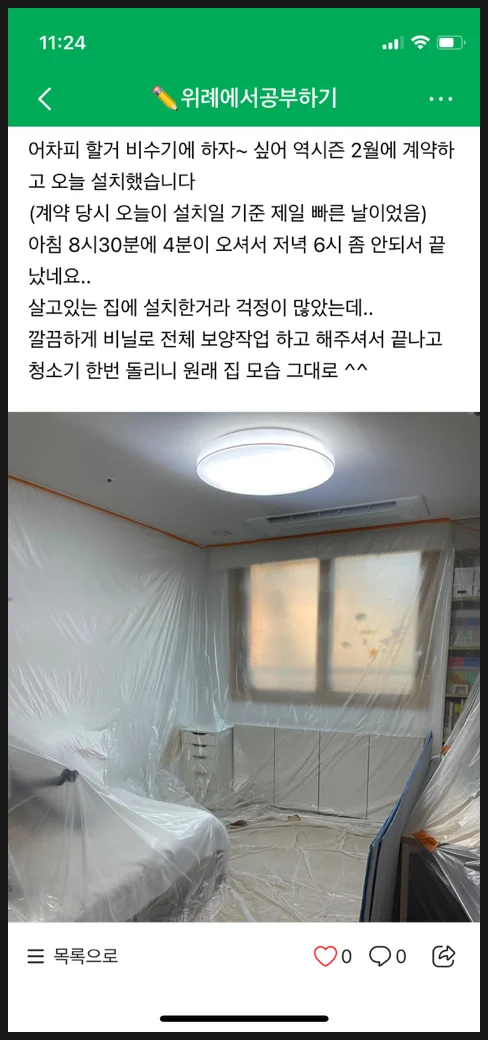Share this post
The height and width of the screenshot is (1040, 488).
[x=443, y=956]
